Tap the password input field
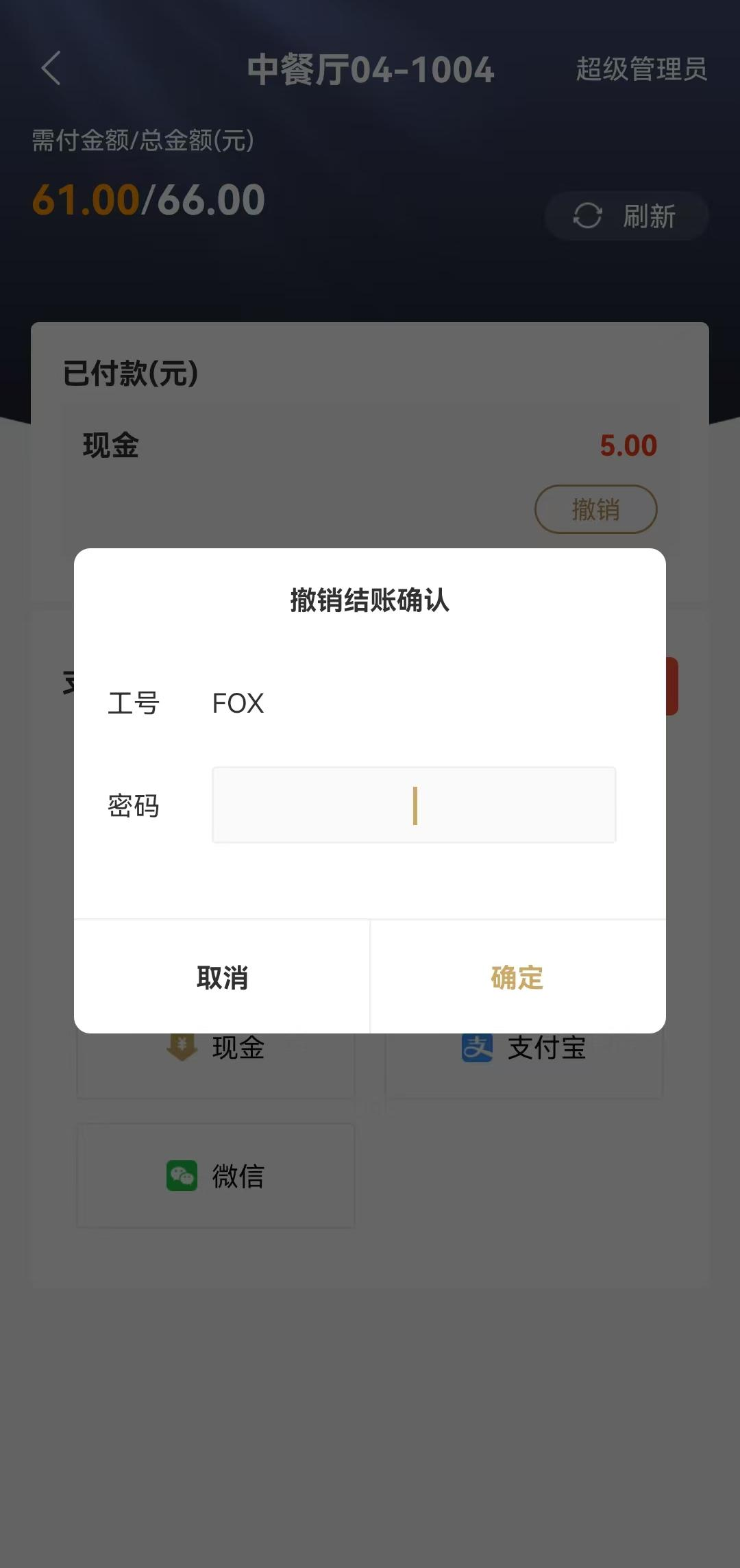 point(414,805)
